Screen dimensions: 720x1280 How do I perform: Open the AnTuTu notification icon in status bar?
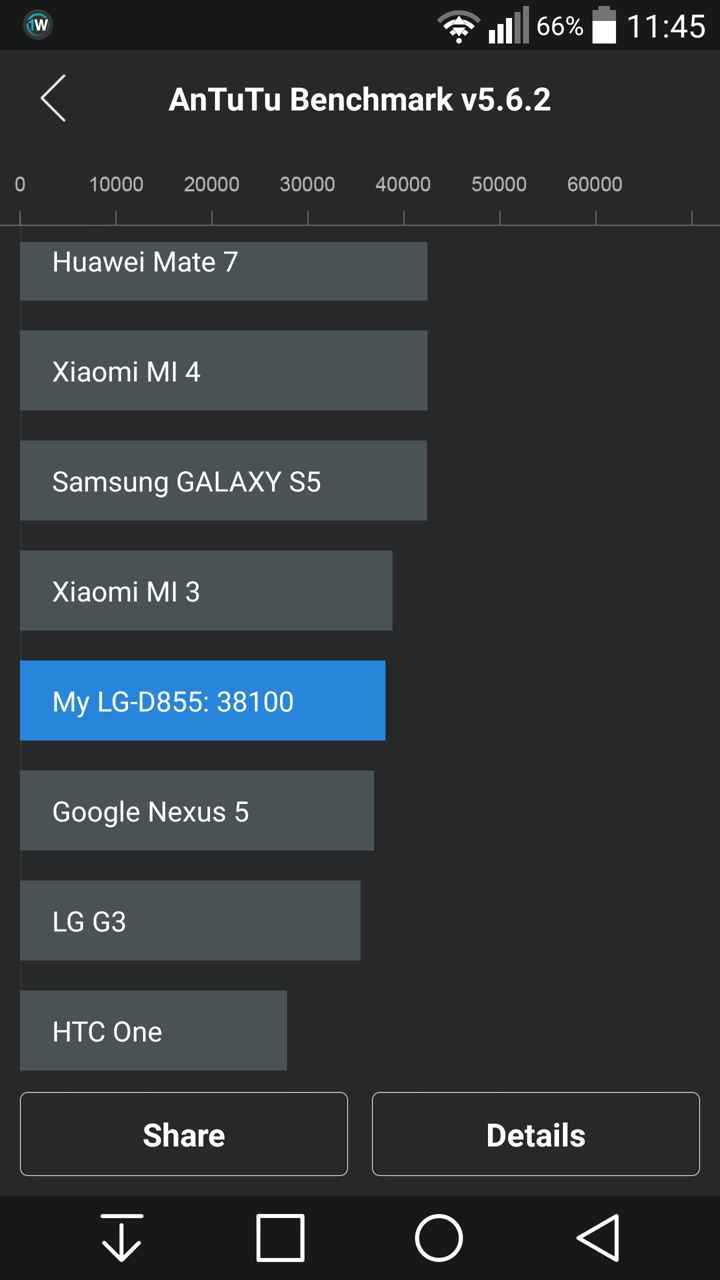click(x=37, y=25)
